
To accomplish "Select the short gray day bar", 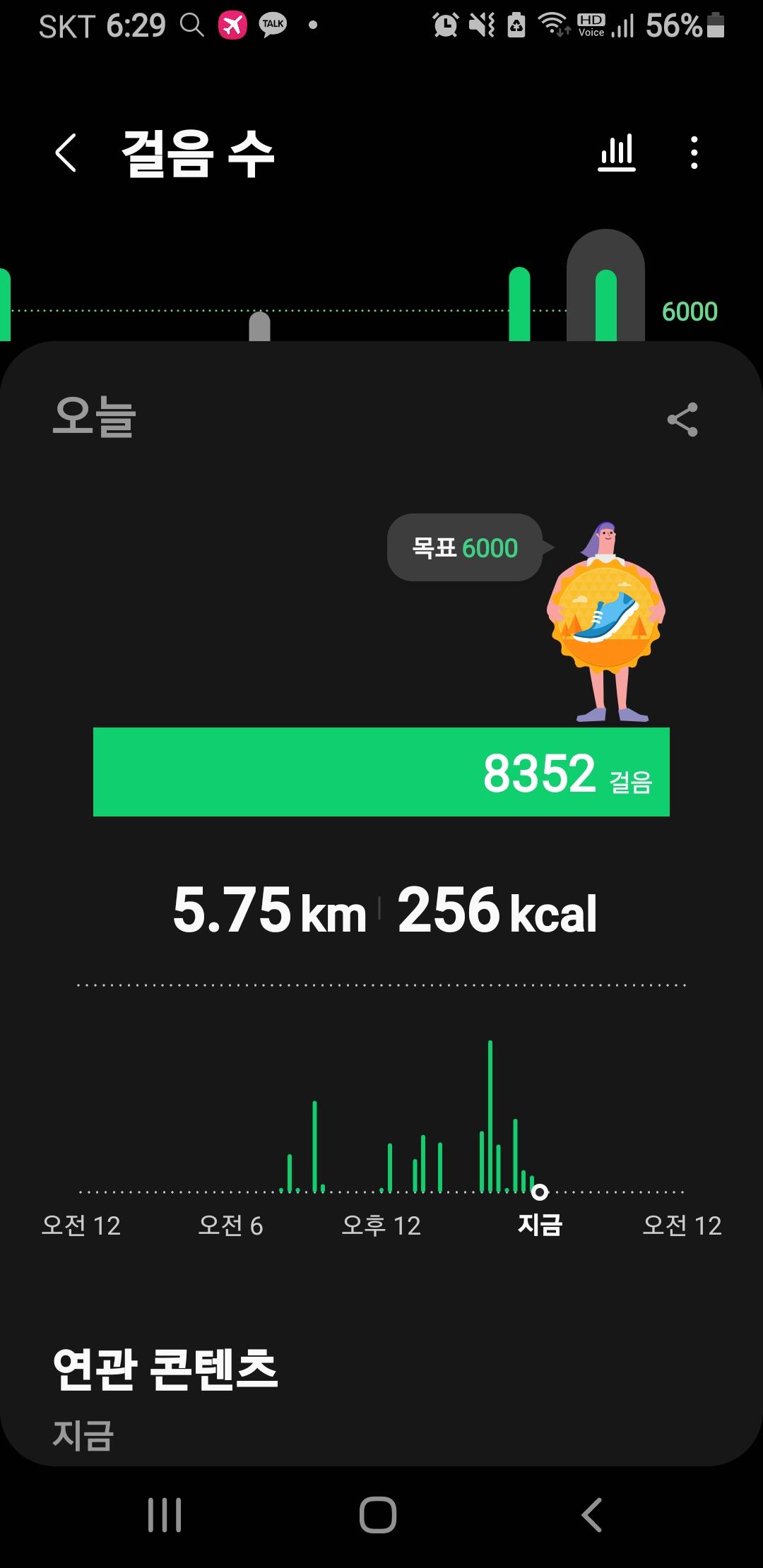I will point(260,327).
